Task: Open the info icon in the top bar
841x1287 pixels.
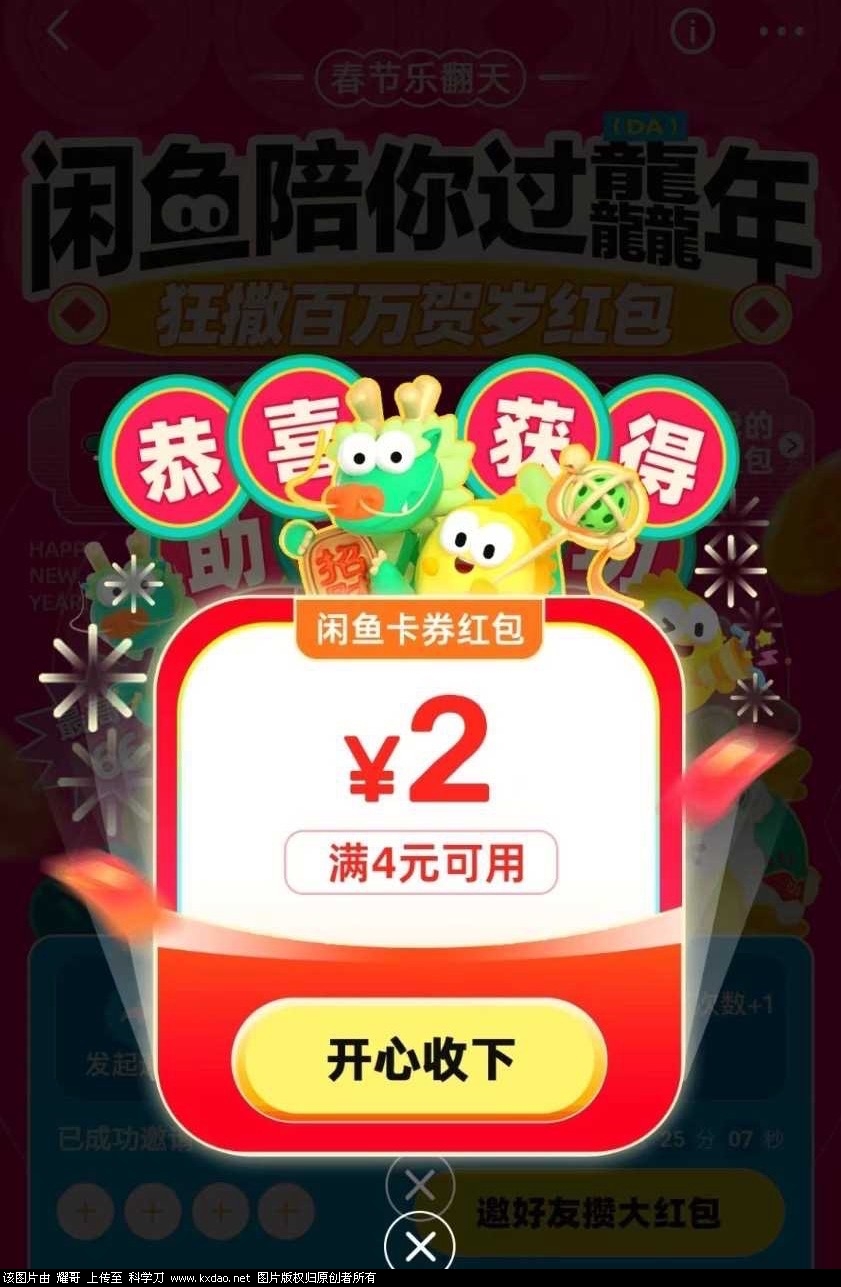Action: 692,32
